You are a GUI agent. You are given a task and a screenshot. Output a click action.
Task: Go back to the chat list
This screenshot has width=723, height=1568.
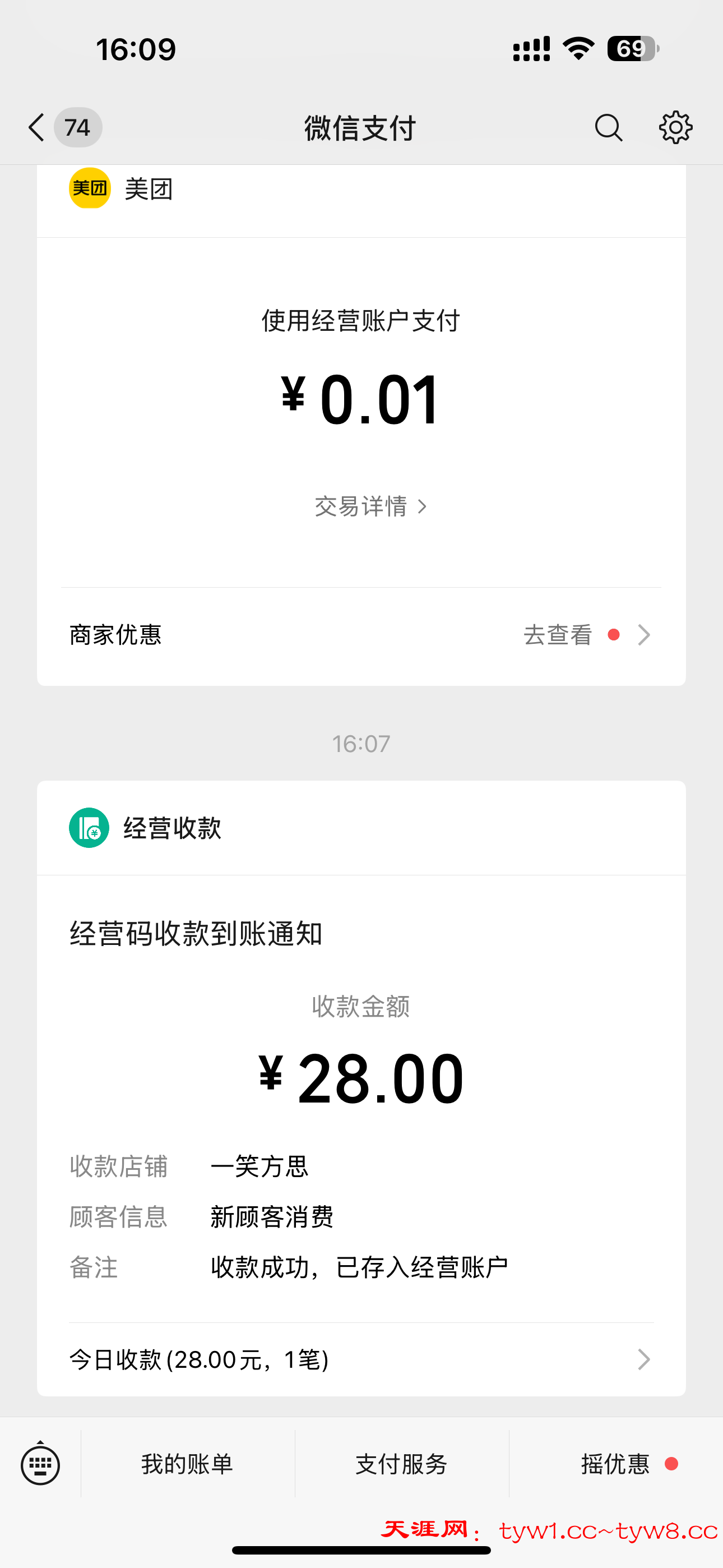pos(38,128)
